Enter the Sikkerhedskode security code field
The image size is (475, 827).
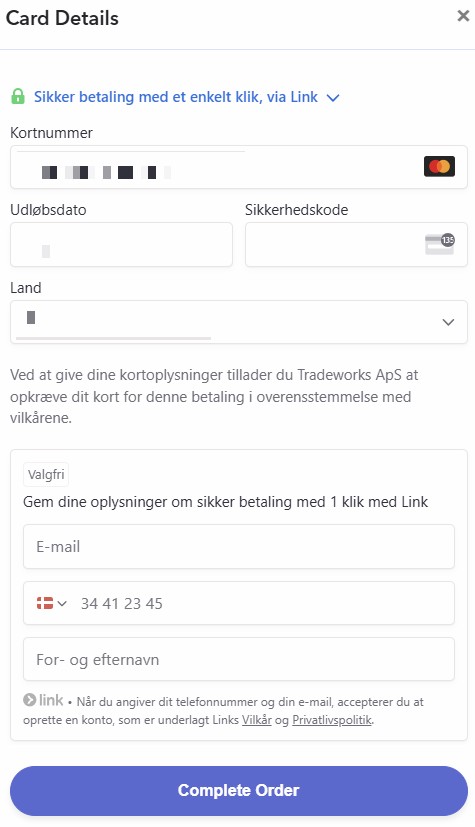356,245
